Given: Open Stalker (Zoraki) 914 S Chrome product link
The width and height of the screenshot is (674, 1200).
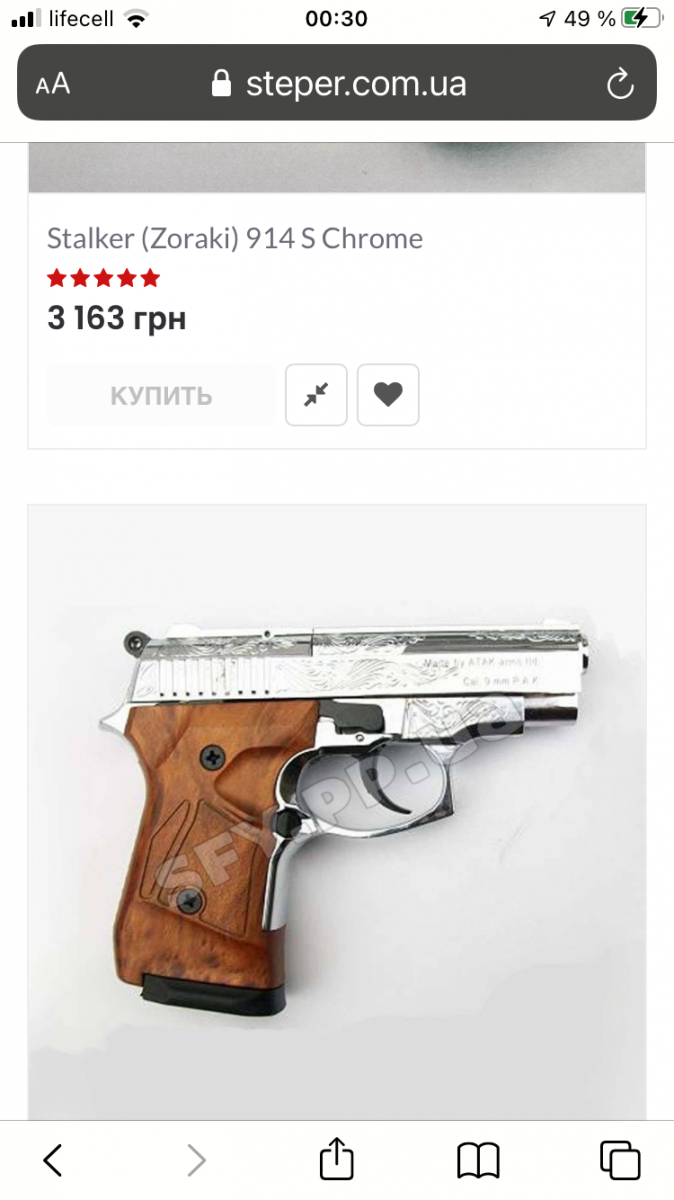Looking at the screenshot, I should [235, 238].
